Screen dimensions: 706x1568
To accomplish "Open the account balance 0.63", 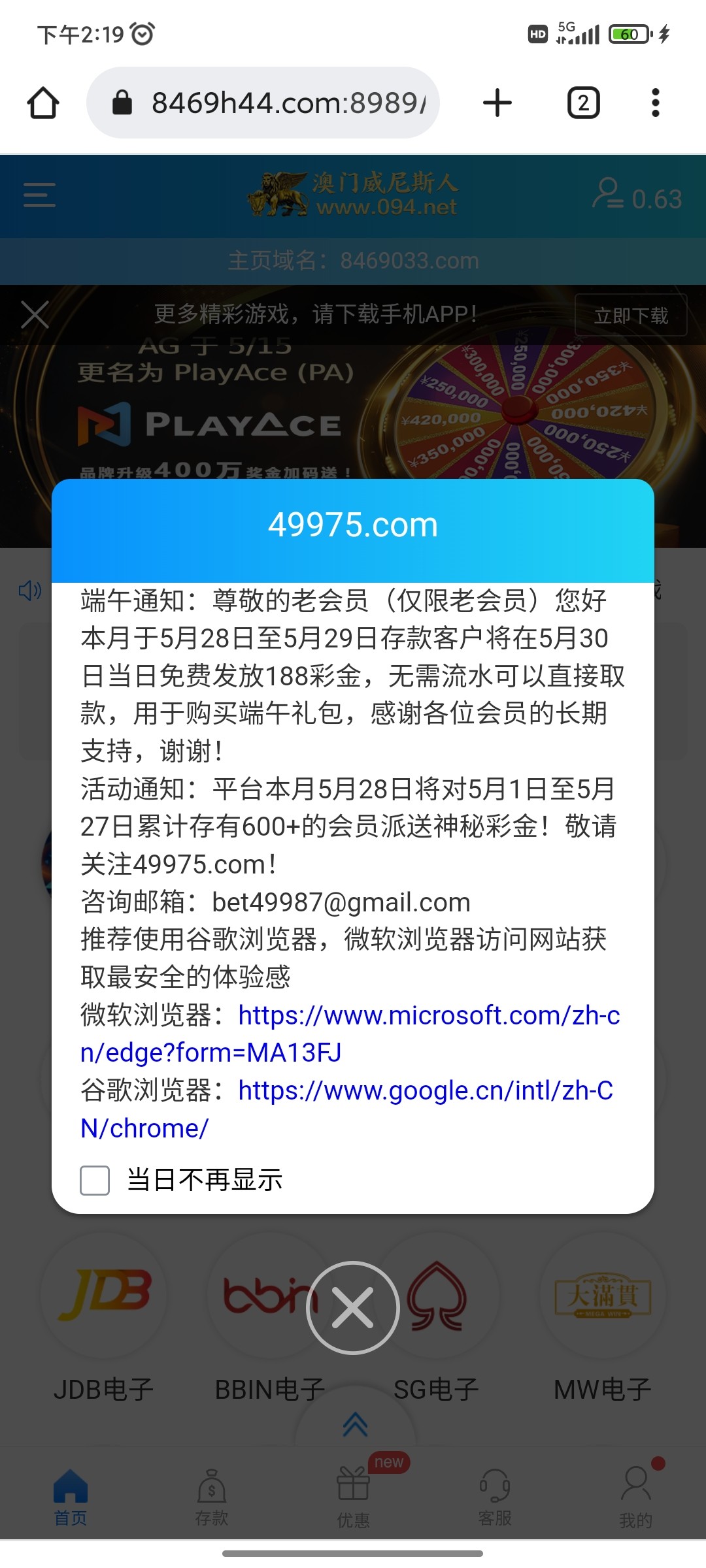I will (637, 197).
